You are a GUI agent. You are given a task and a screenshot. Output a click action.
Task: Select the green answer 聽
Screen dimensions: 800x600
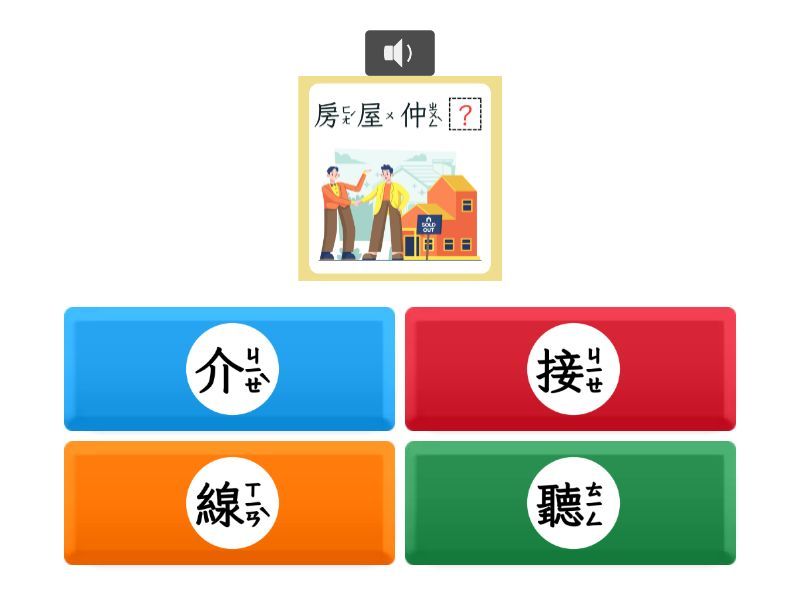coord(570,503)
